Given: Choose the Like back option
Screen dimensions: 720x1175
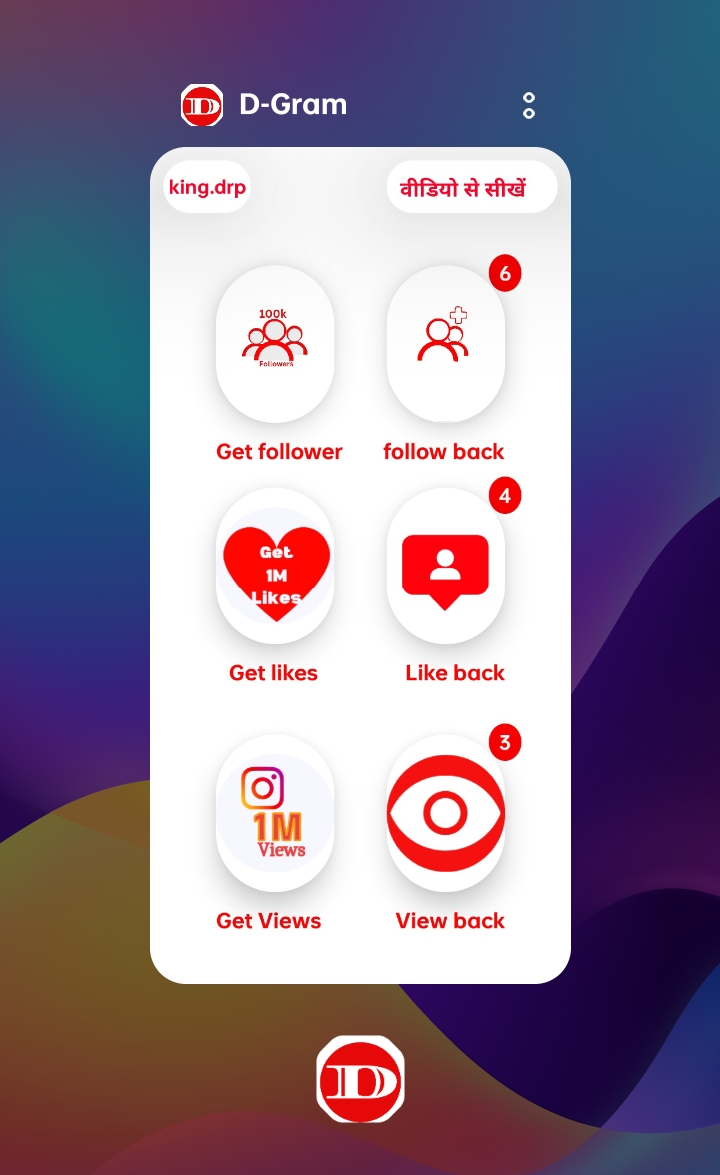Looking at the screenshot, I should point(445,566).
